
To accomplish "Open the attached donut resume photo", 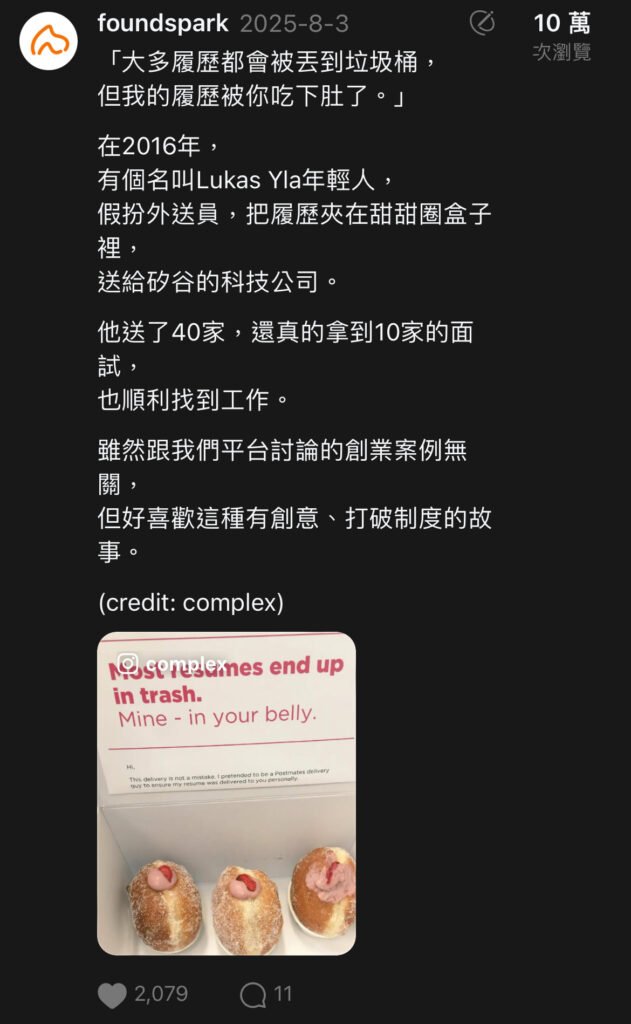I will (226, 793).
